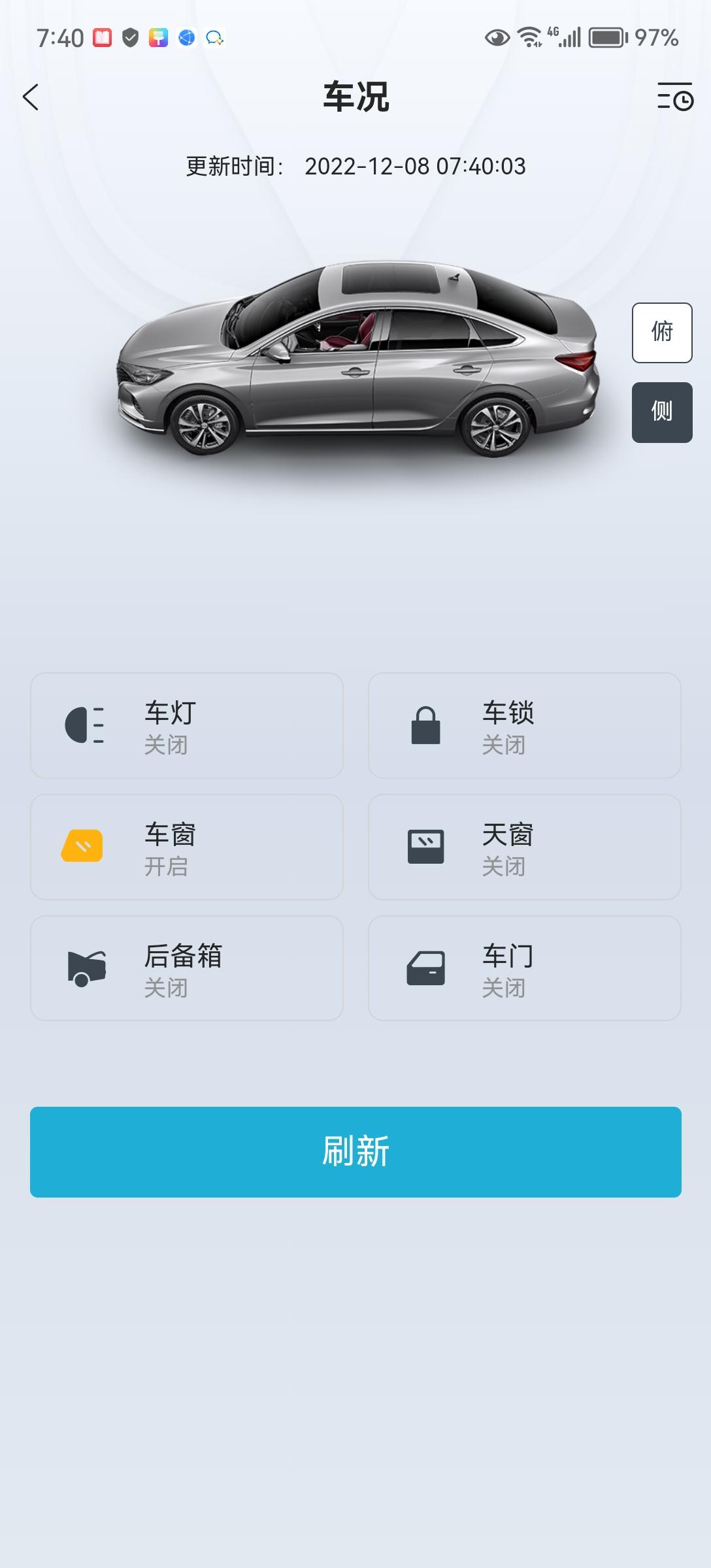The width and height of the screenshot is (711, 1568).
Task: Open the 车门 status card
Action: (525, 968)
